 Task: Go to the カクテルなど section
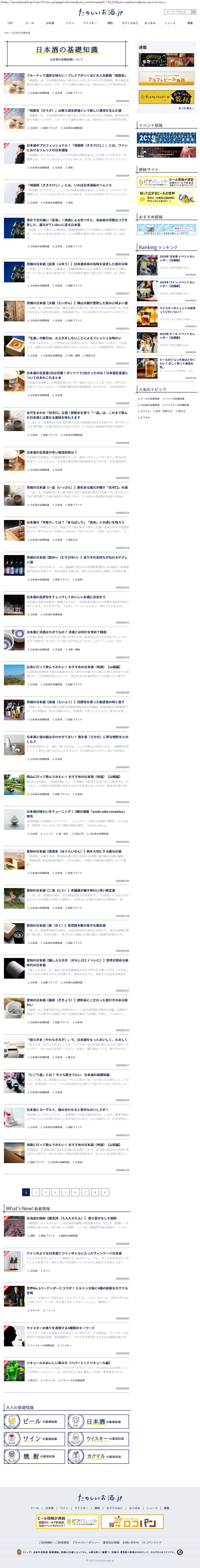(130, 23)
